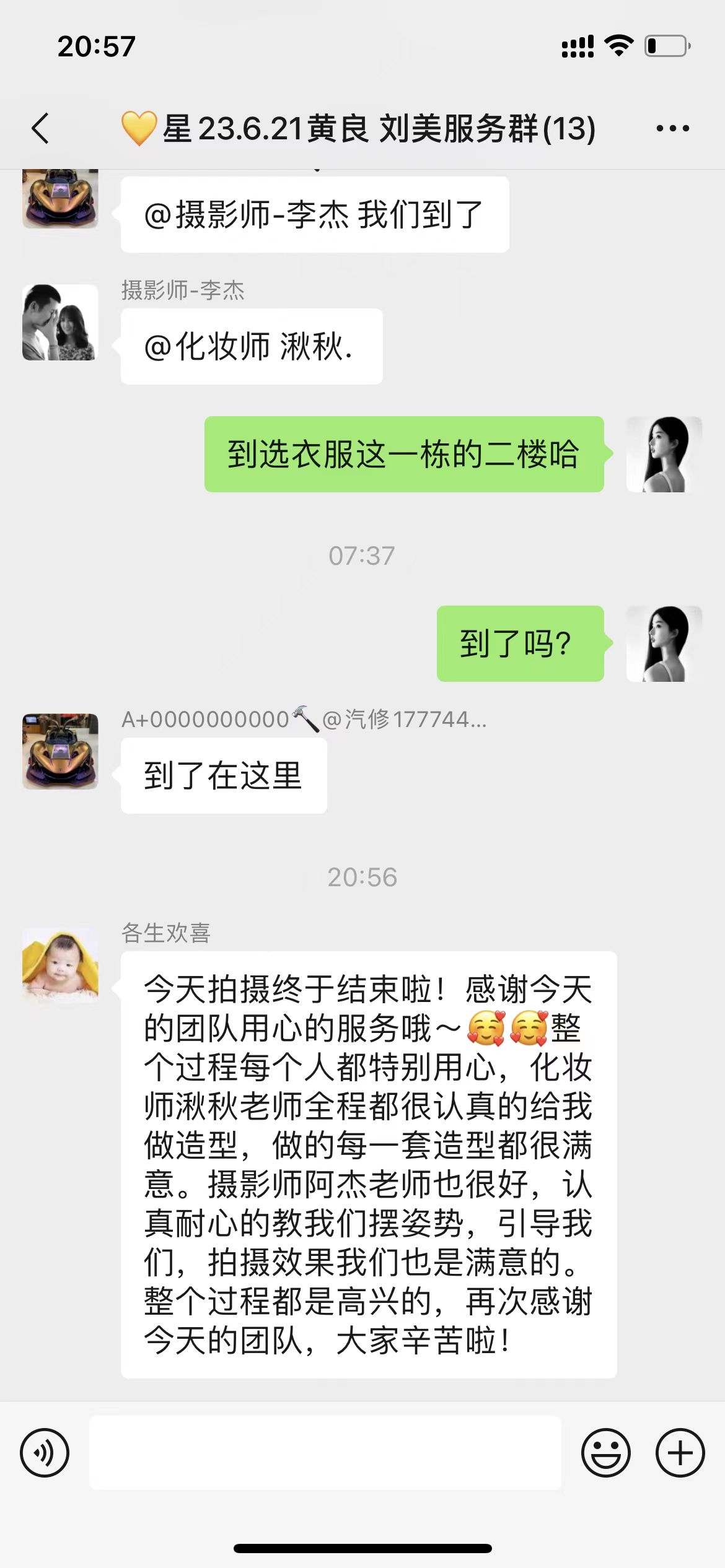This screenshot has width=725, height=1568.
Task: Open 各生欢喜's baby avatar profile
Action: click(60, 965)
